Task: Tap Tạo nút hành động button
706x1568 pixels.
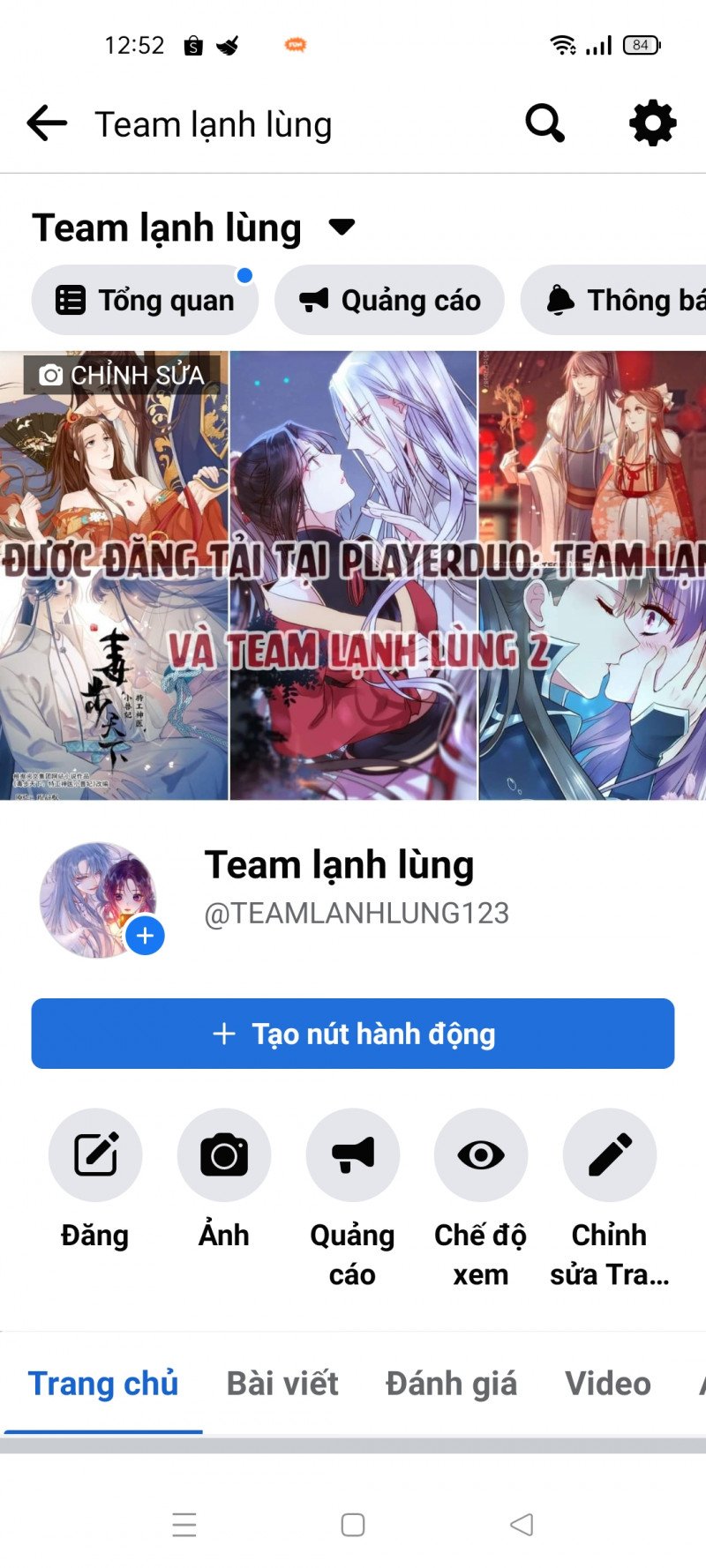Action: tap(353, 1034)
